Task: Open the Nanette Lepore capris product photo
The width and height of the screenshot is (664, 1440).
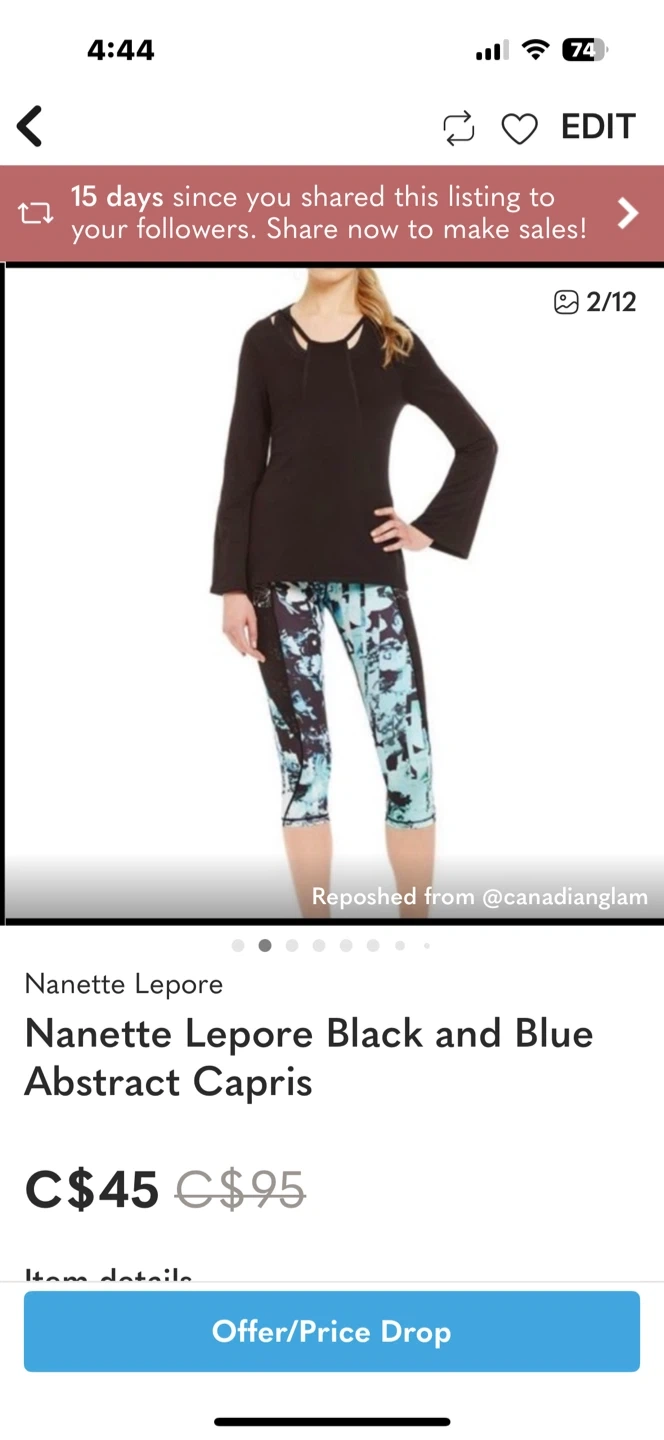Action: (x=332, y=590)
